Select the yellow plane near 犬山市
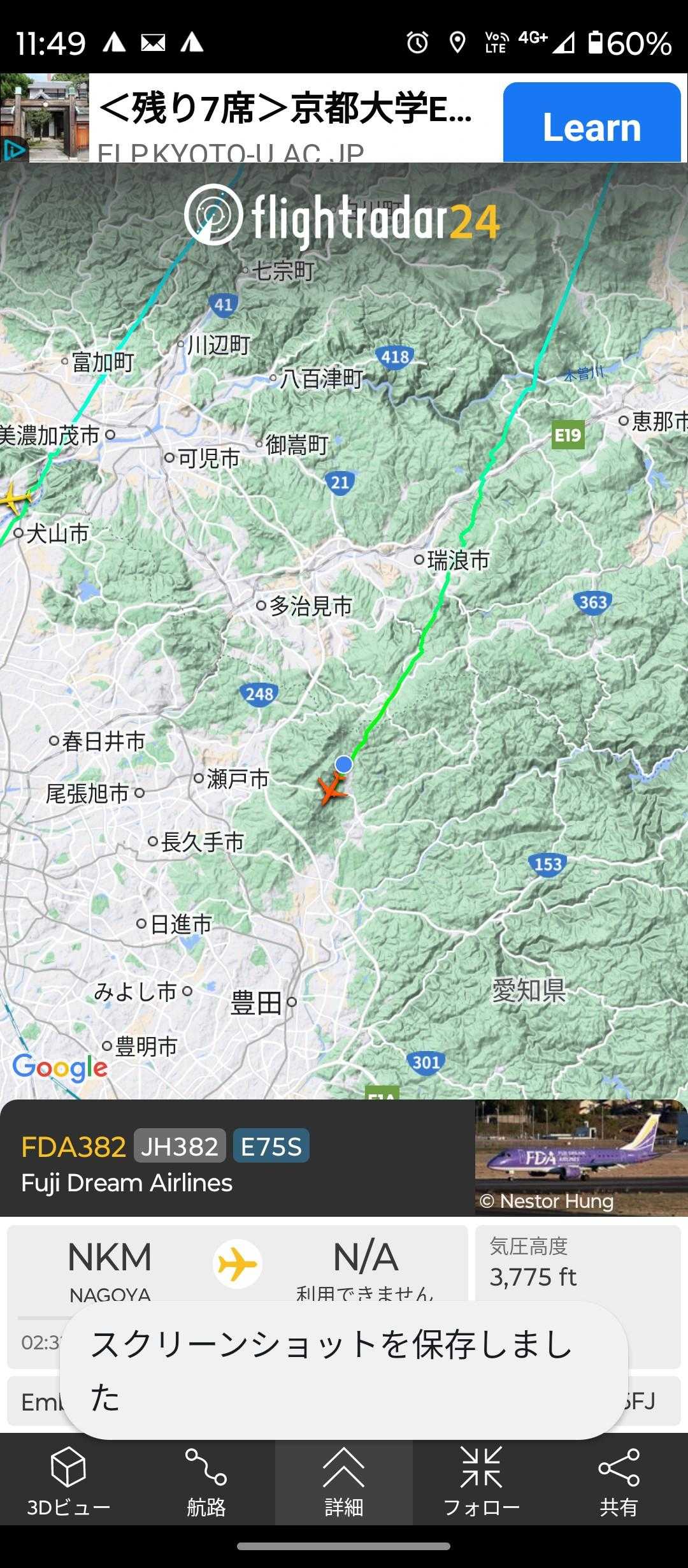Screen dimensions: 688x1568 [x=14, y=498]
